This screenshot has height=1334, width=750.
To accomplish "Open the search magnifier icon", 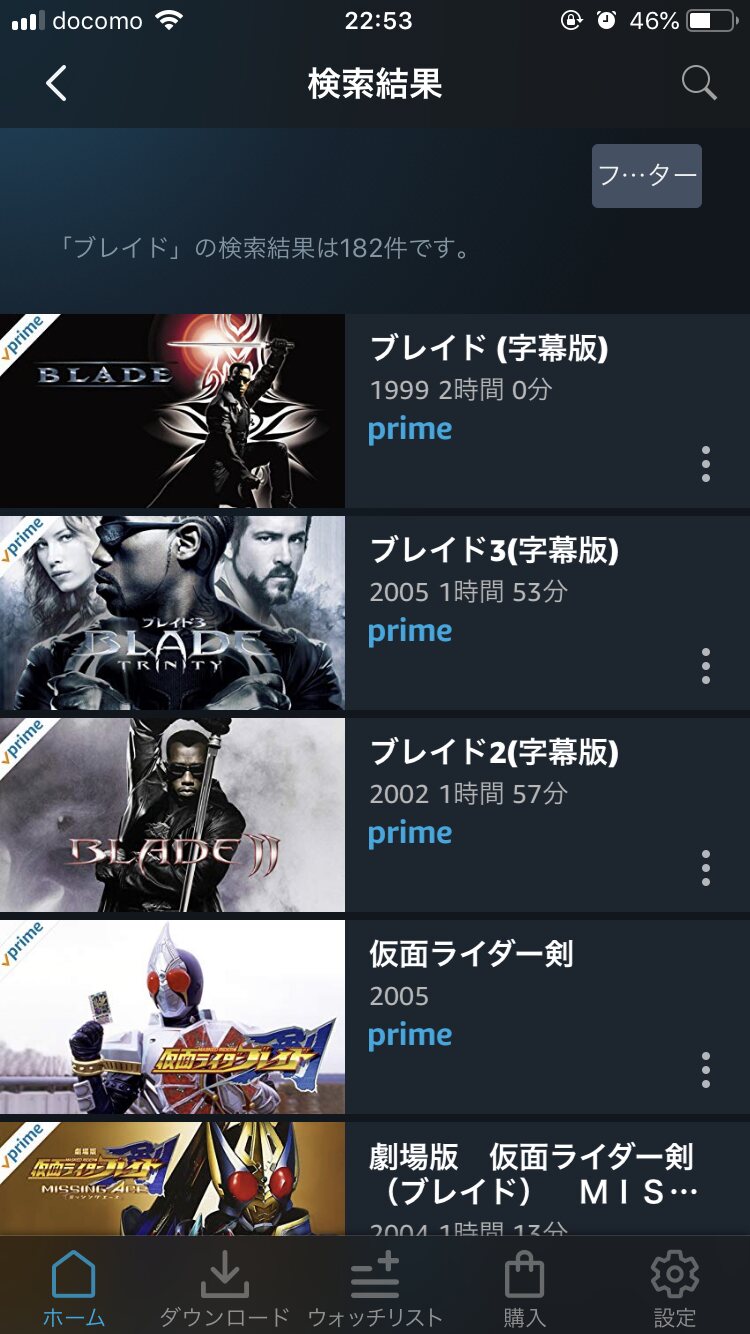I will pos(698,84).
